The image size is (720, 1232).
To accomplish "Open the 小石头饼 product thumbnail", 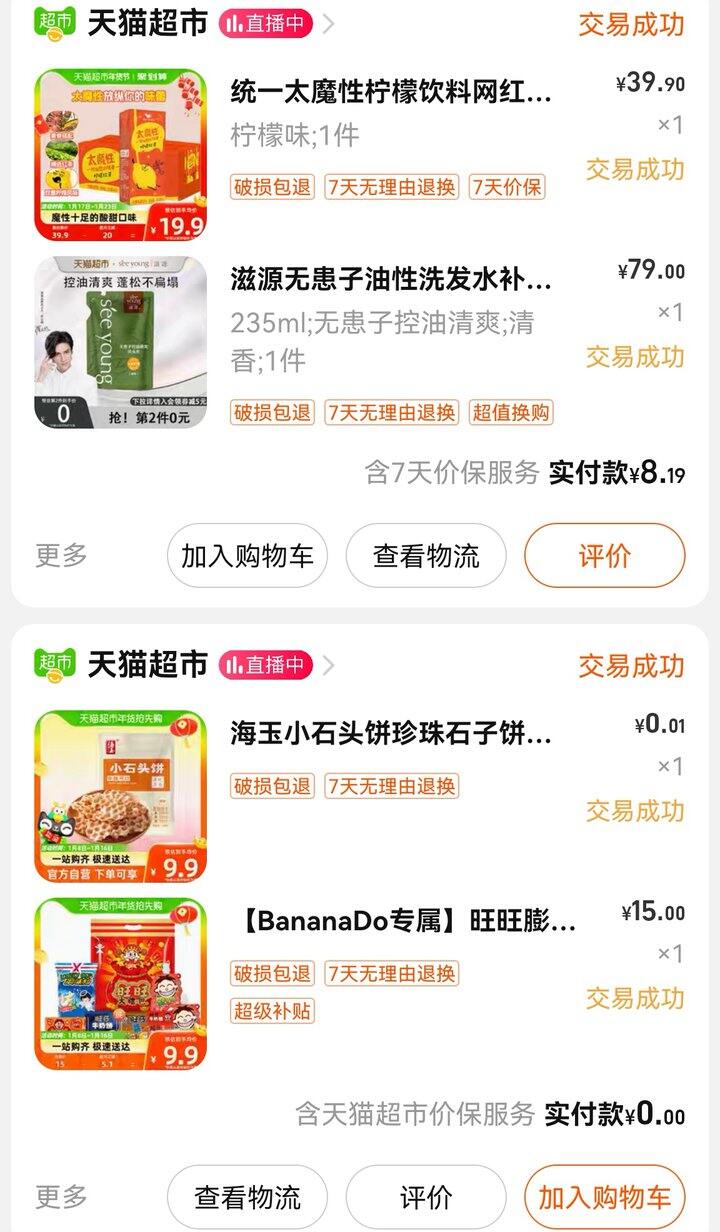I will [120, 796].
